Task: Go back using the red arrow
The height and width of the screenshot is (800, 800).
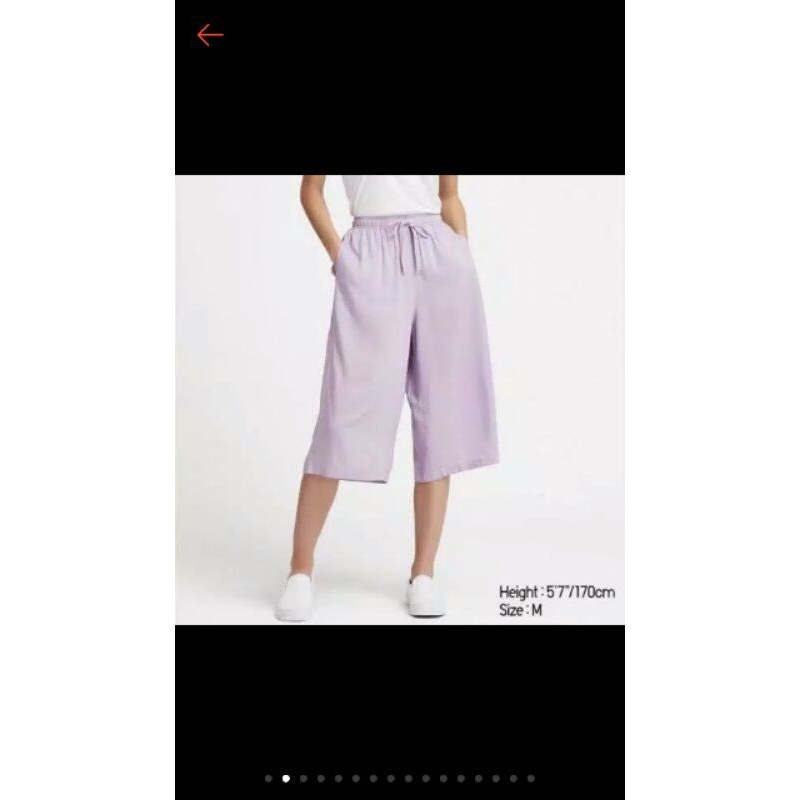Action: tap(210, 35)
